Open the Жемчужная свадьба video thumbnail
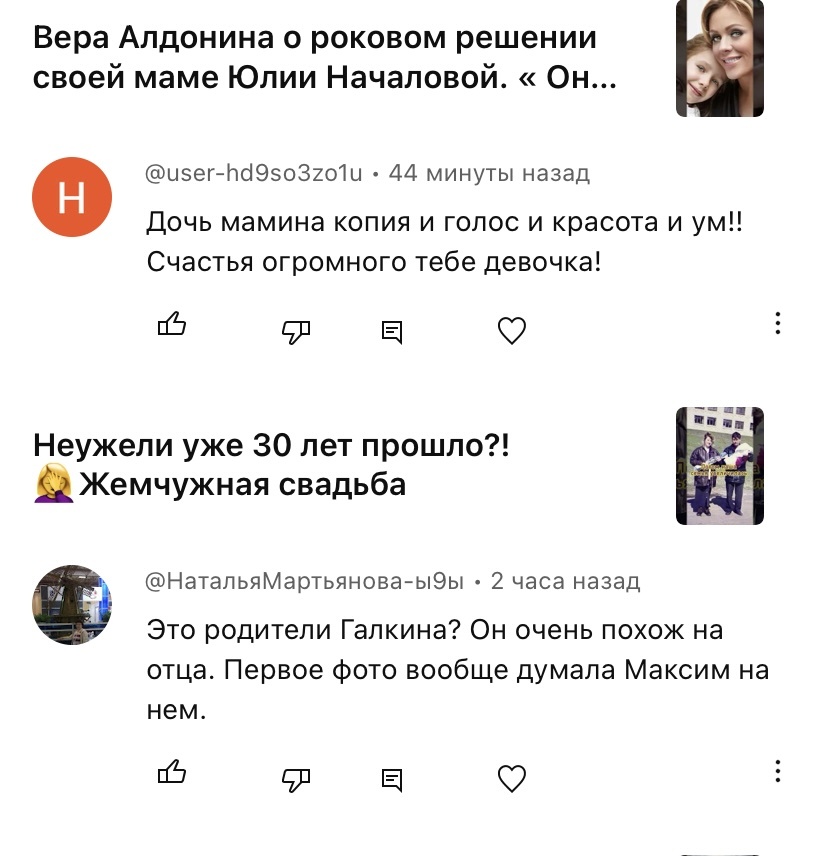 click(720, 466)
